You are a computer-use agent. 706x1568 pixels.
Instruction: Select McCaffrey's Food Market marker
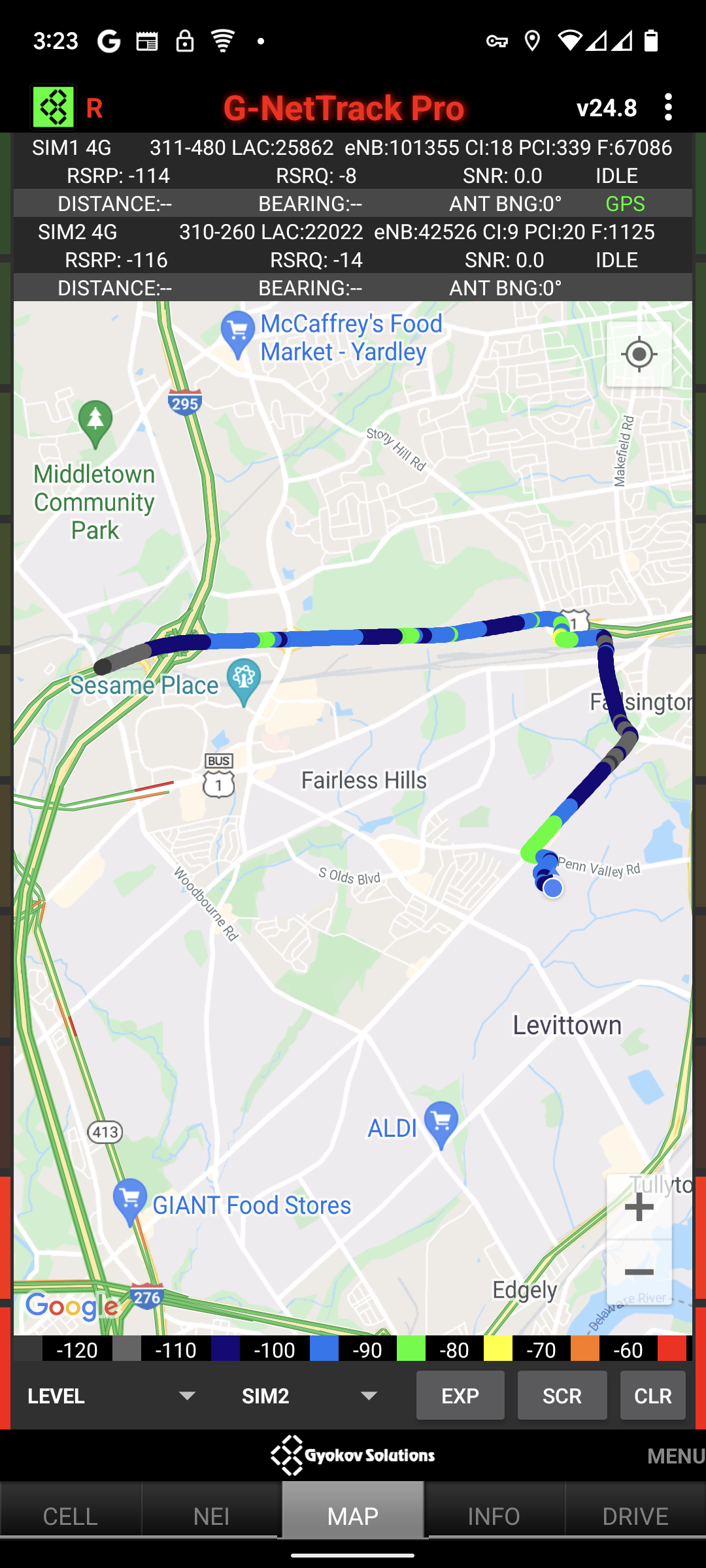pos(238,334)
